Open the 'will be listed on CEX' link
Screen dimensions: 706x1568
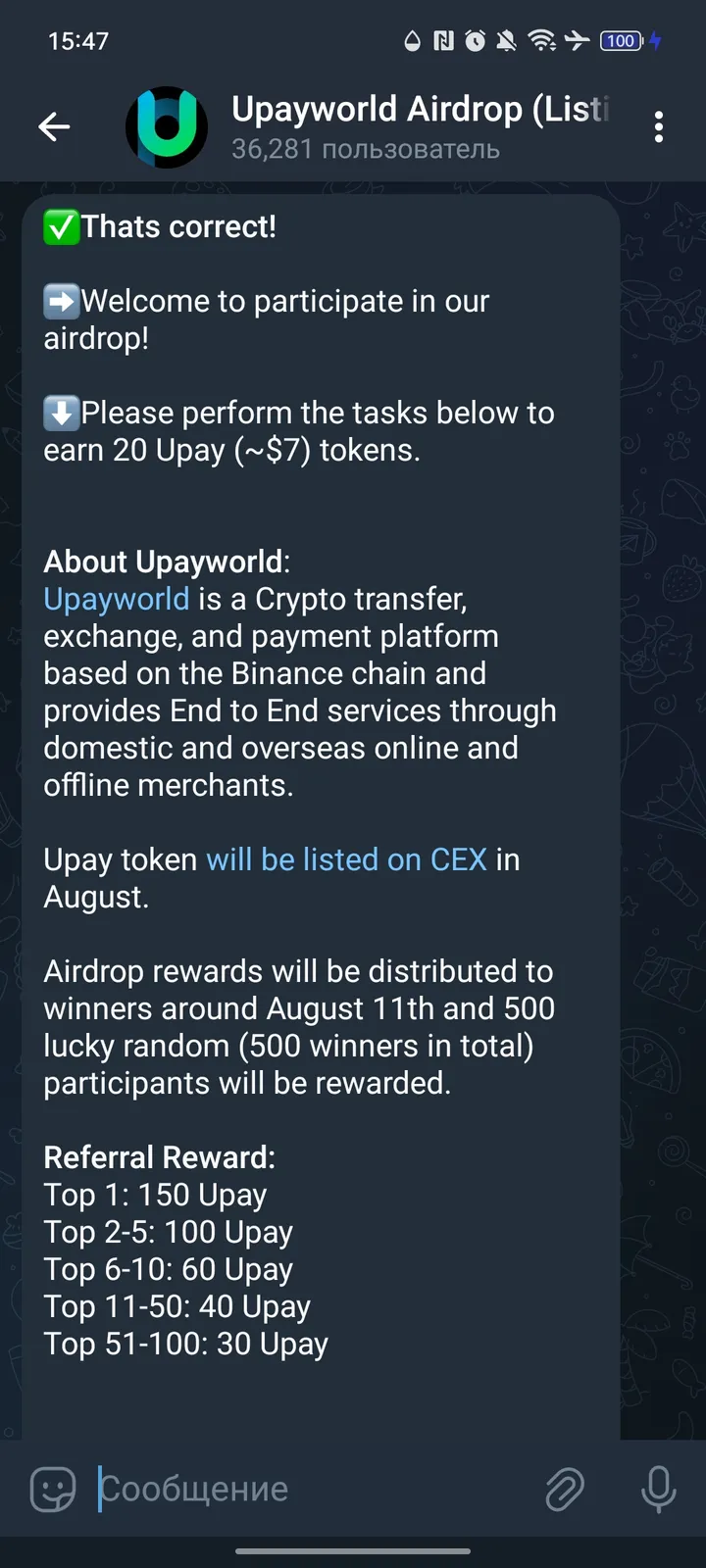345,859
